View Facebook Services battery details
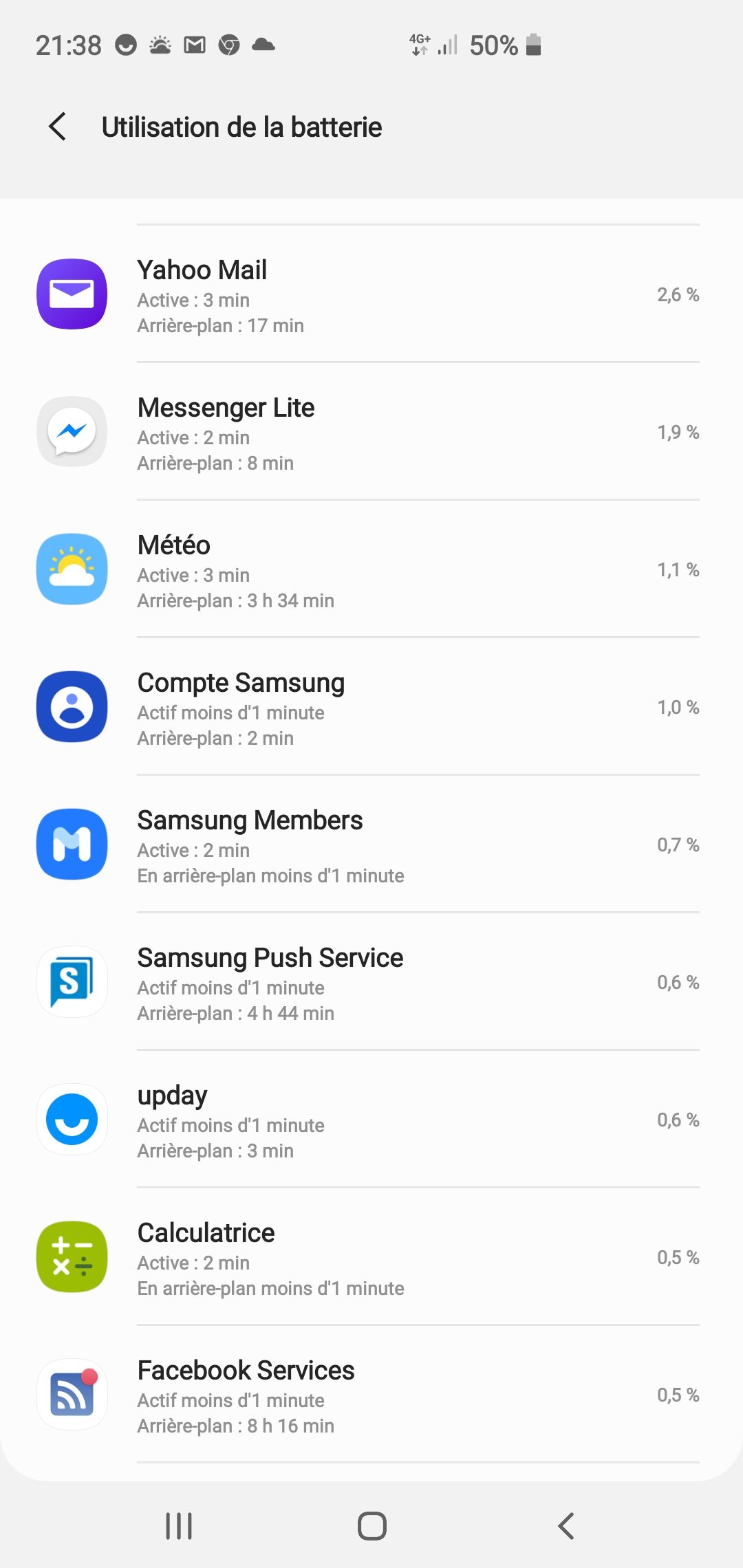Image resolution: width=743 pixels, height=1568 pixels. point(371,1395)
